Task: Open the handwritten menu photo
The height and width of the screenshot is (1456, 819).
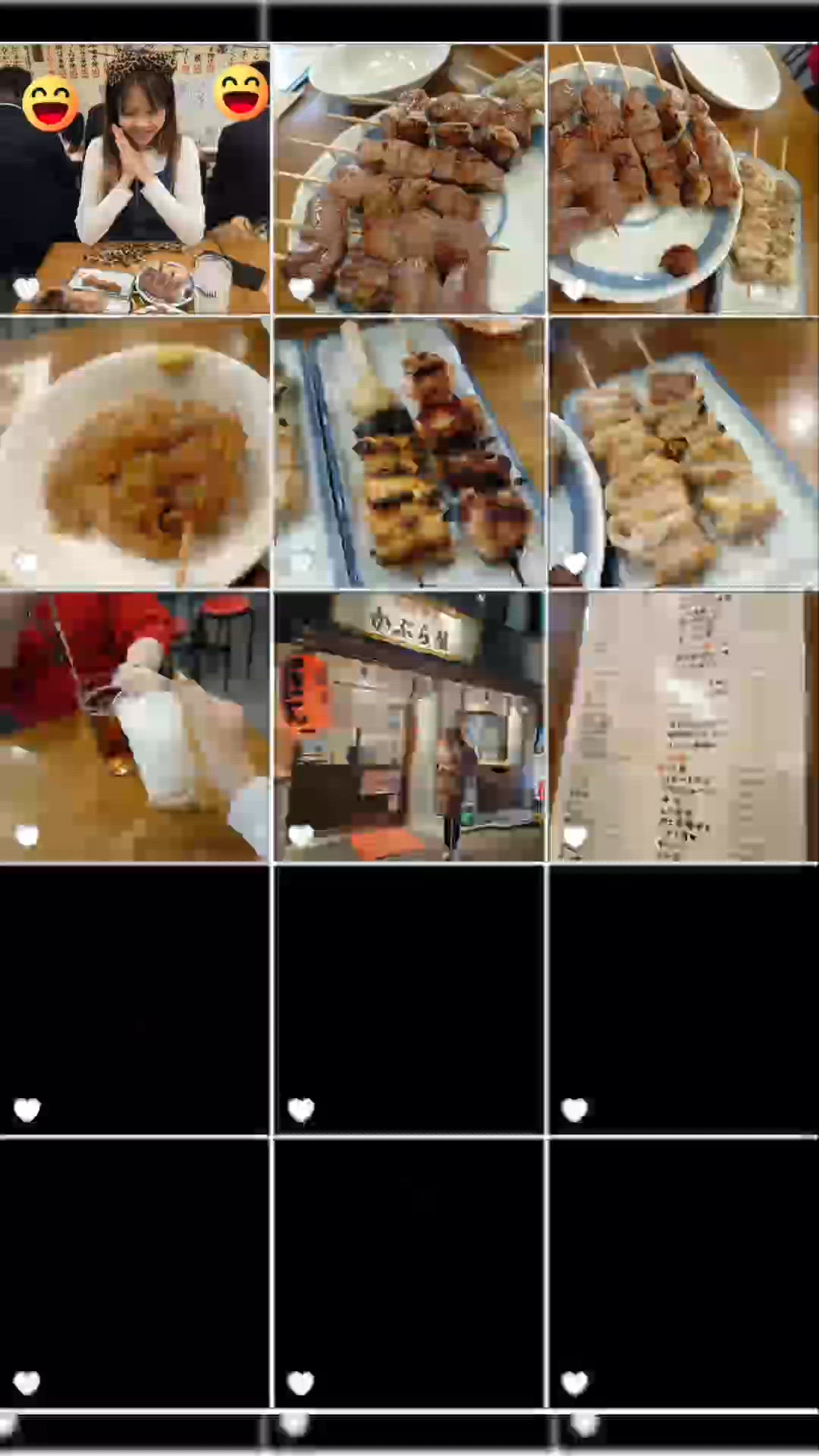Action: pyautogui.click(x=682, y=726)
